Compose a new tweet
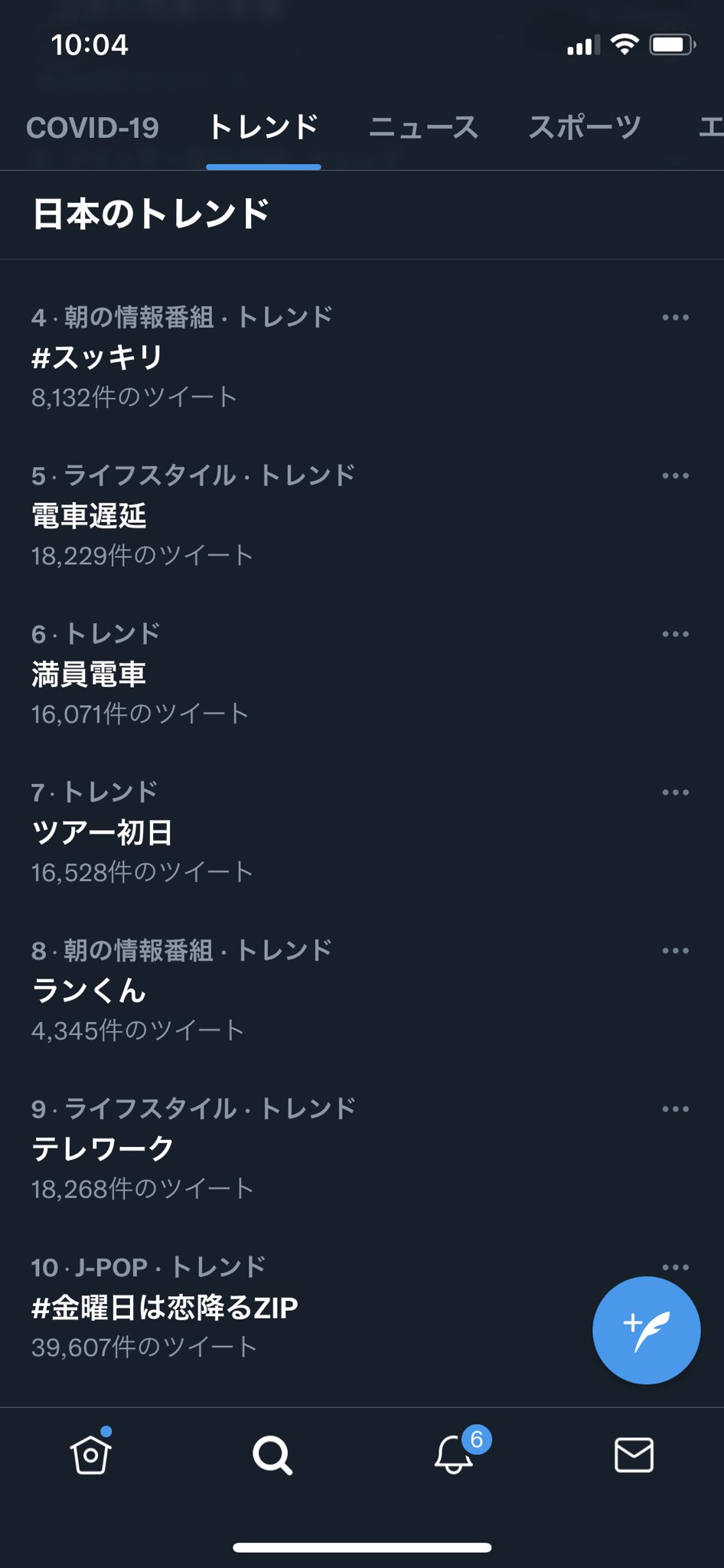 (x=647, y=1331)
